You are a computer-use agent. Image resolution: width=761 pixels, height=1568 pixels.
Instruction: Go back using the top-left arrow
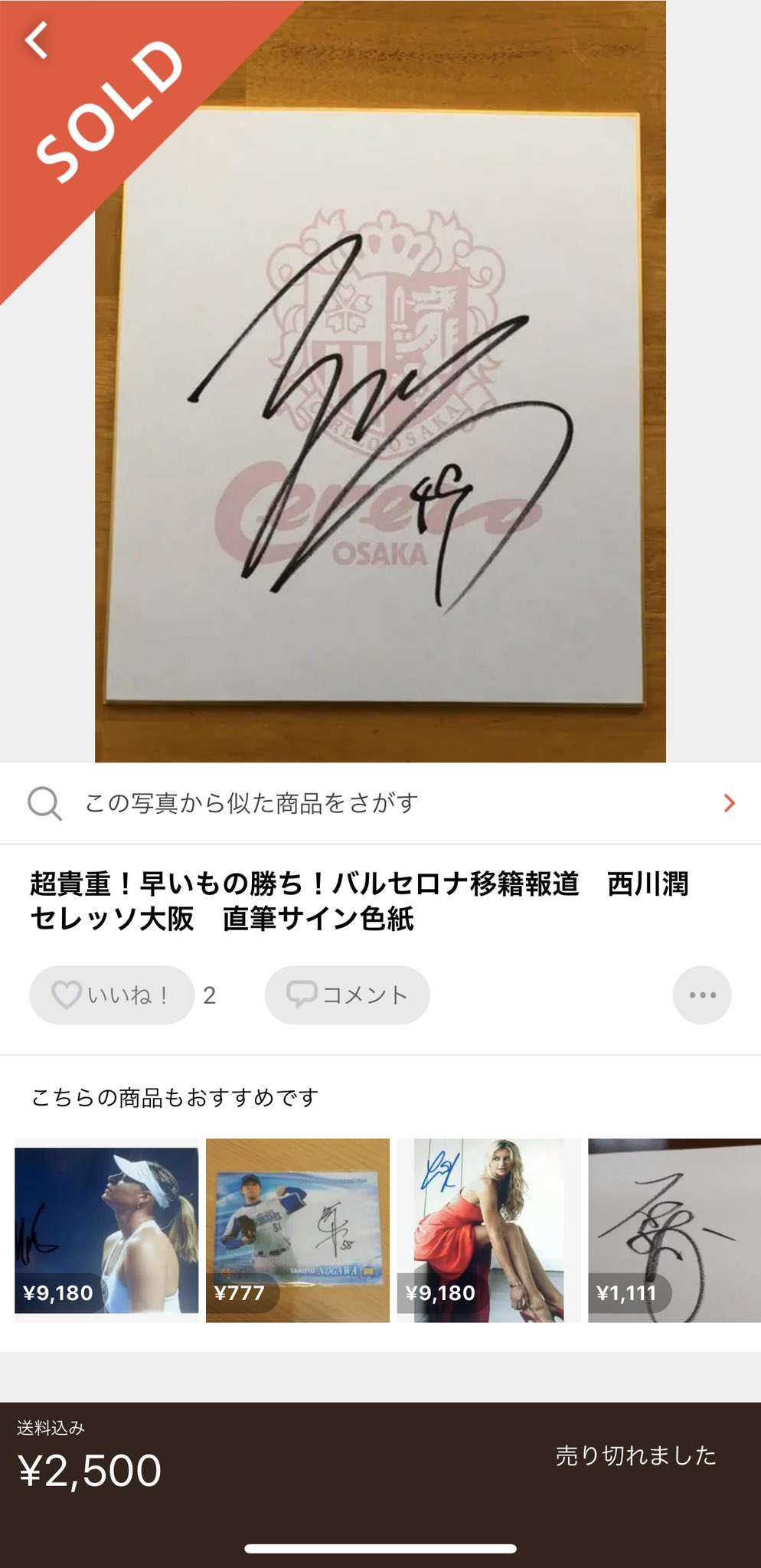[36, 40]
